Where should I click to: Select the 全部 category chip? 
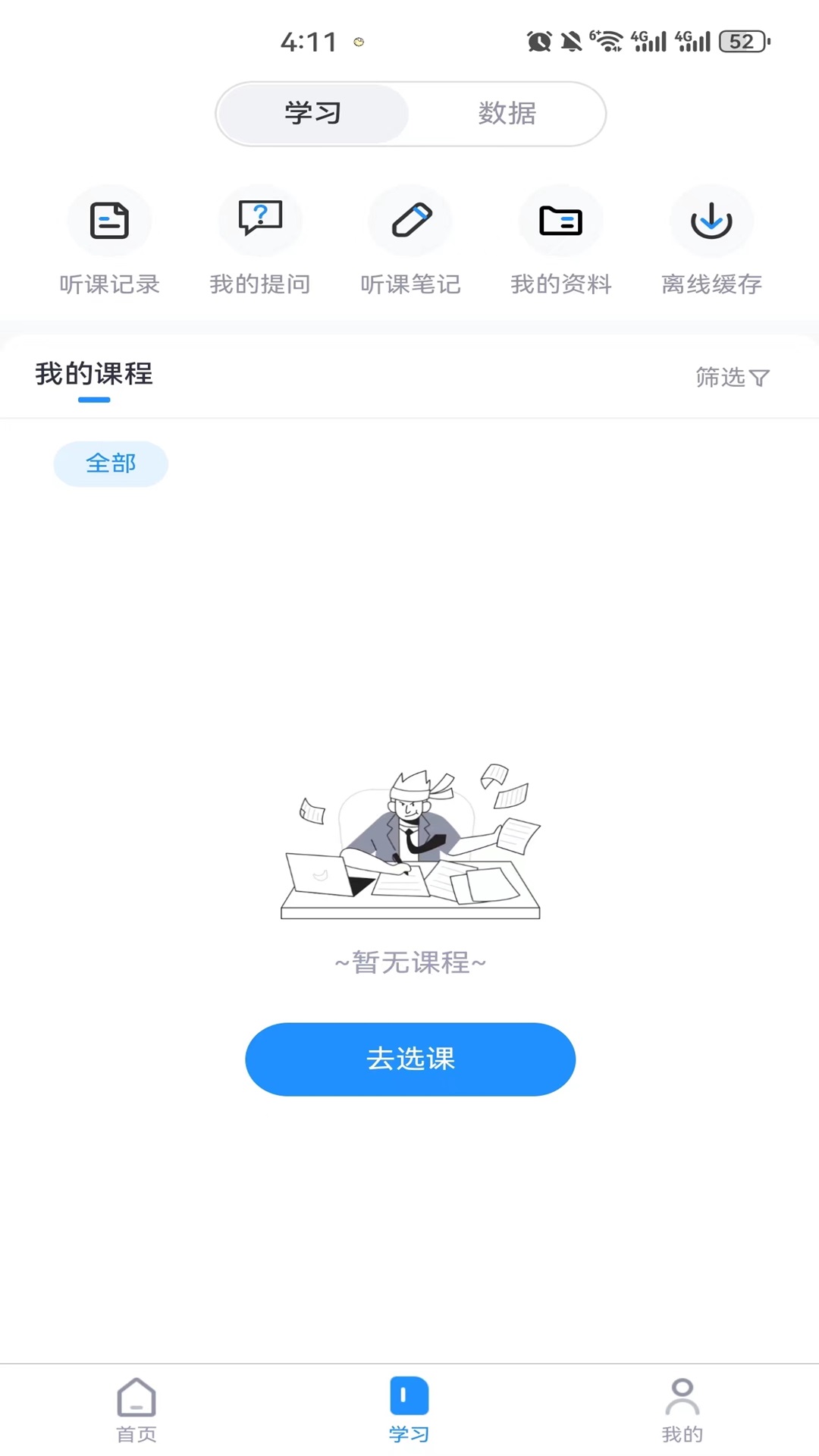[111, 463]
